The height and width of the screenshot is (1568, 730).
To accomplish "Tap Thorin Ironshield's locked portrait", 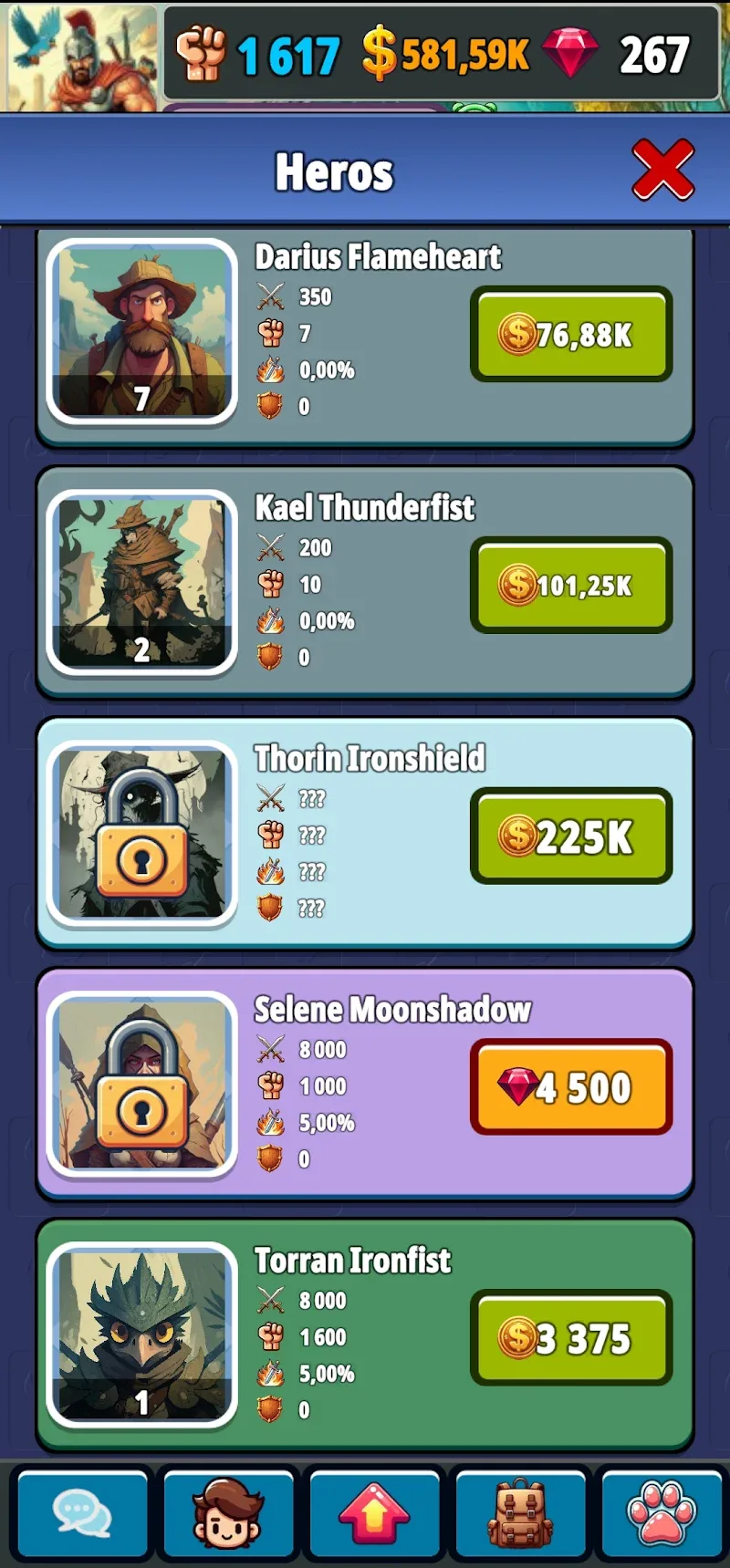I will 142,834.
